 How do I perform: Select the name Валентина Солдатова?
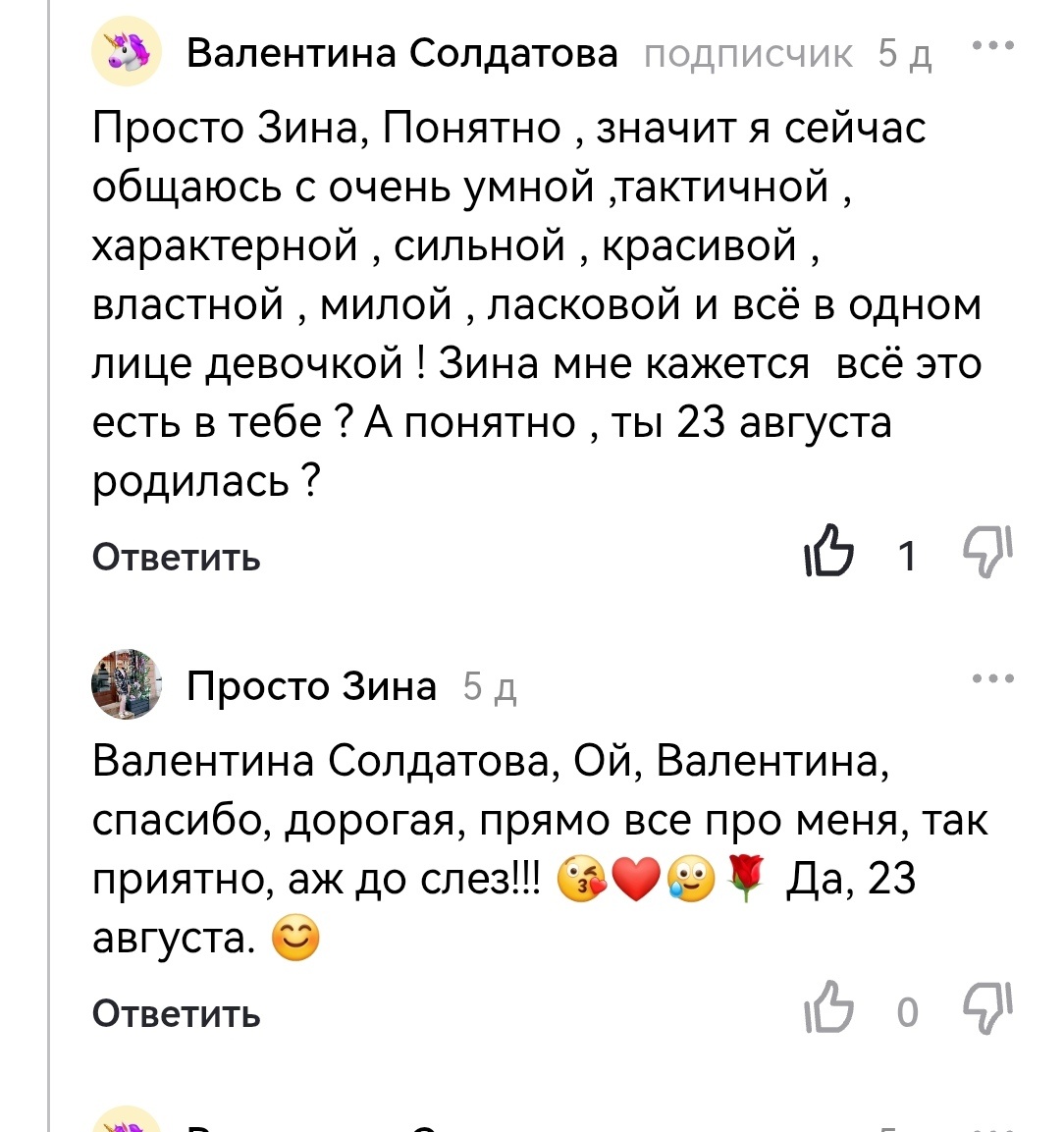pos(402,52)
